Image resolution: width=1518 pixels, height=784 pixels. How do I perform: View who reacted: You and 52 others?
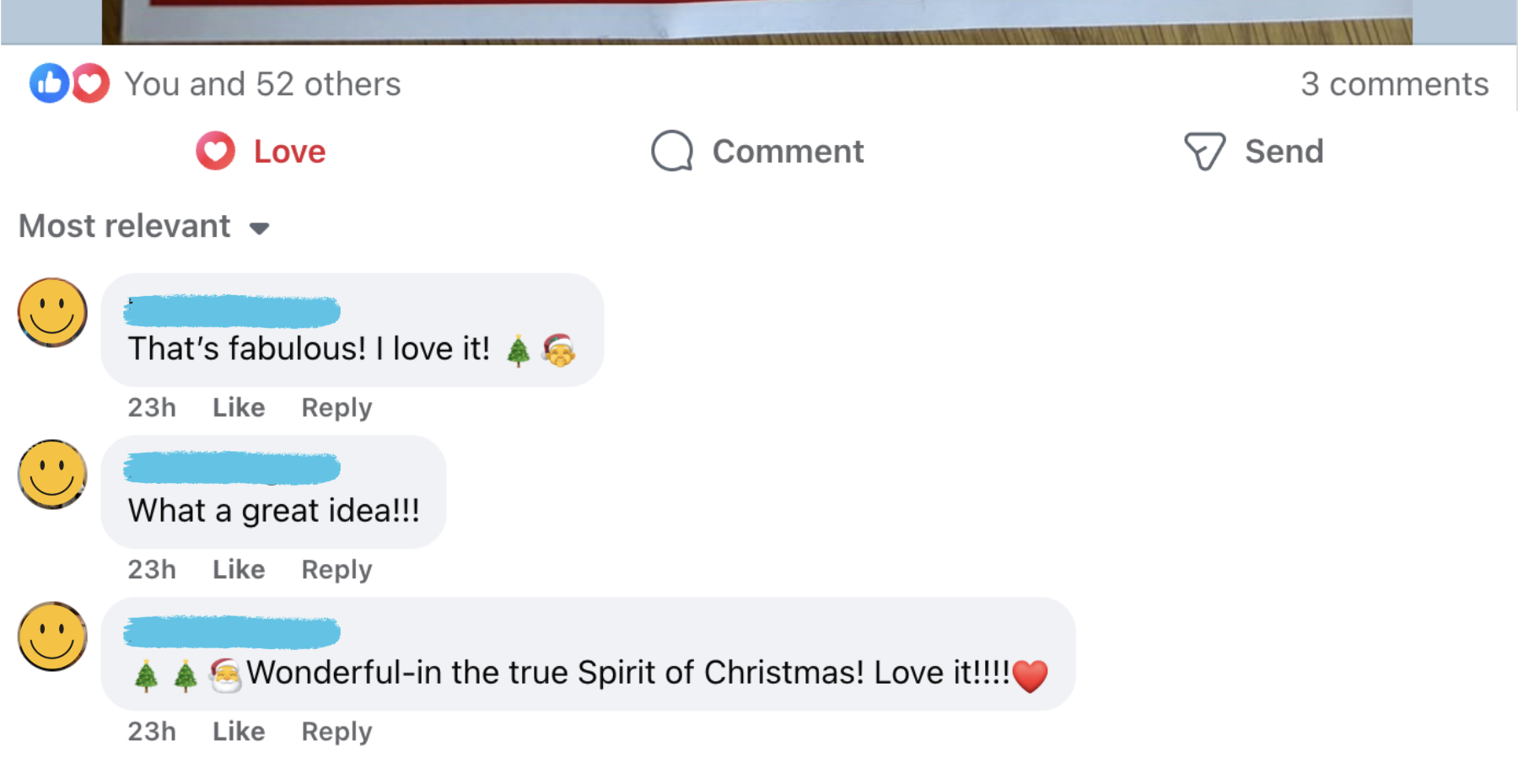(x=262, y=84)
